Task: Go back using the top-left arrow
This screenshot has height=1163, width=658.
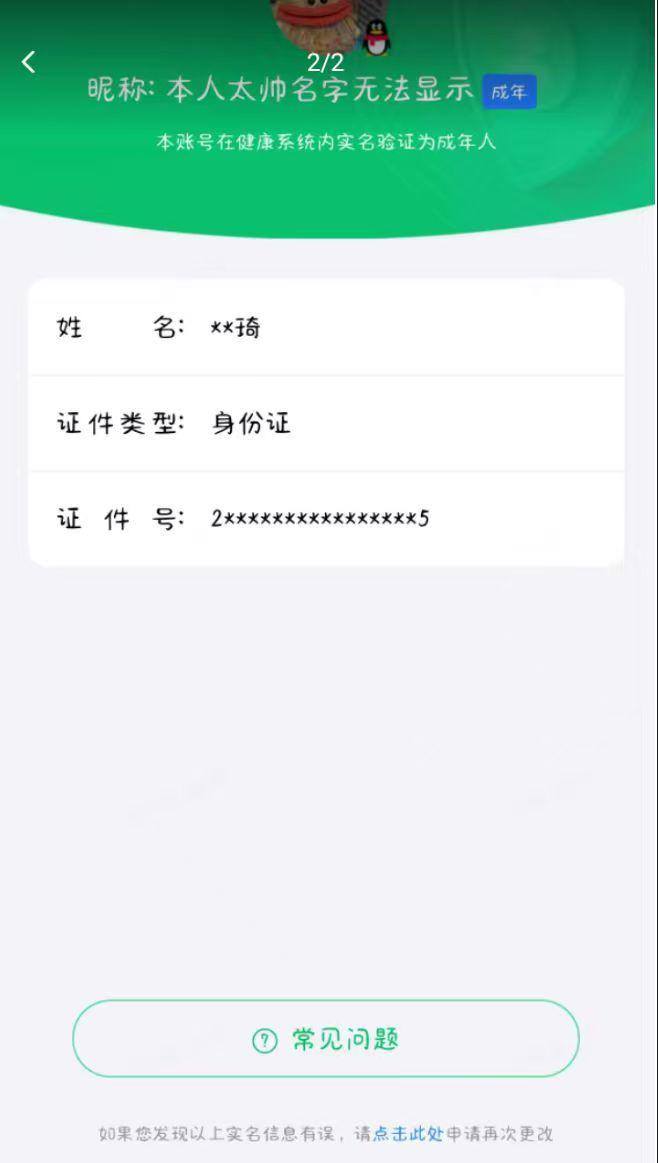Action: click(x=28, y=62)
